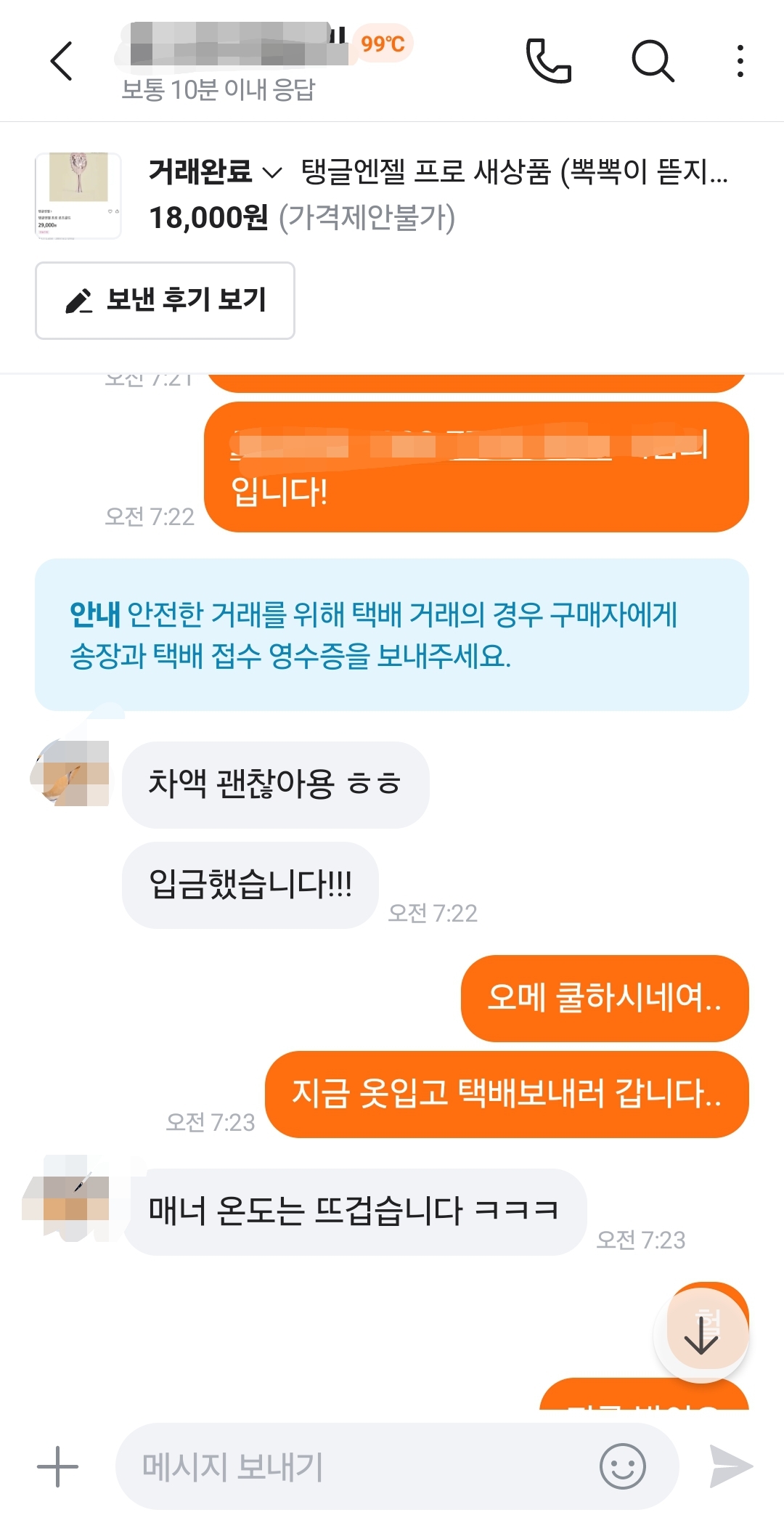Open the three-dot overflow menu

point(740,60)
